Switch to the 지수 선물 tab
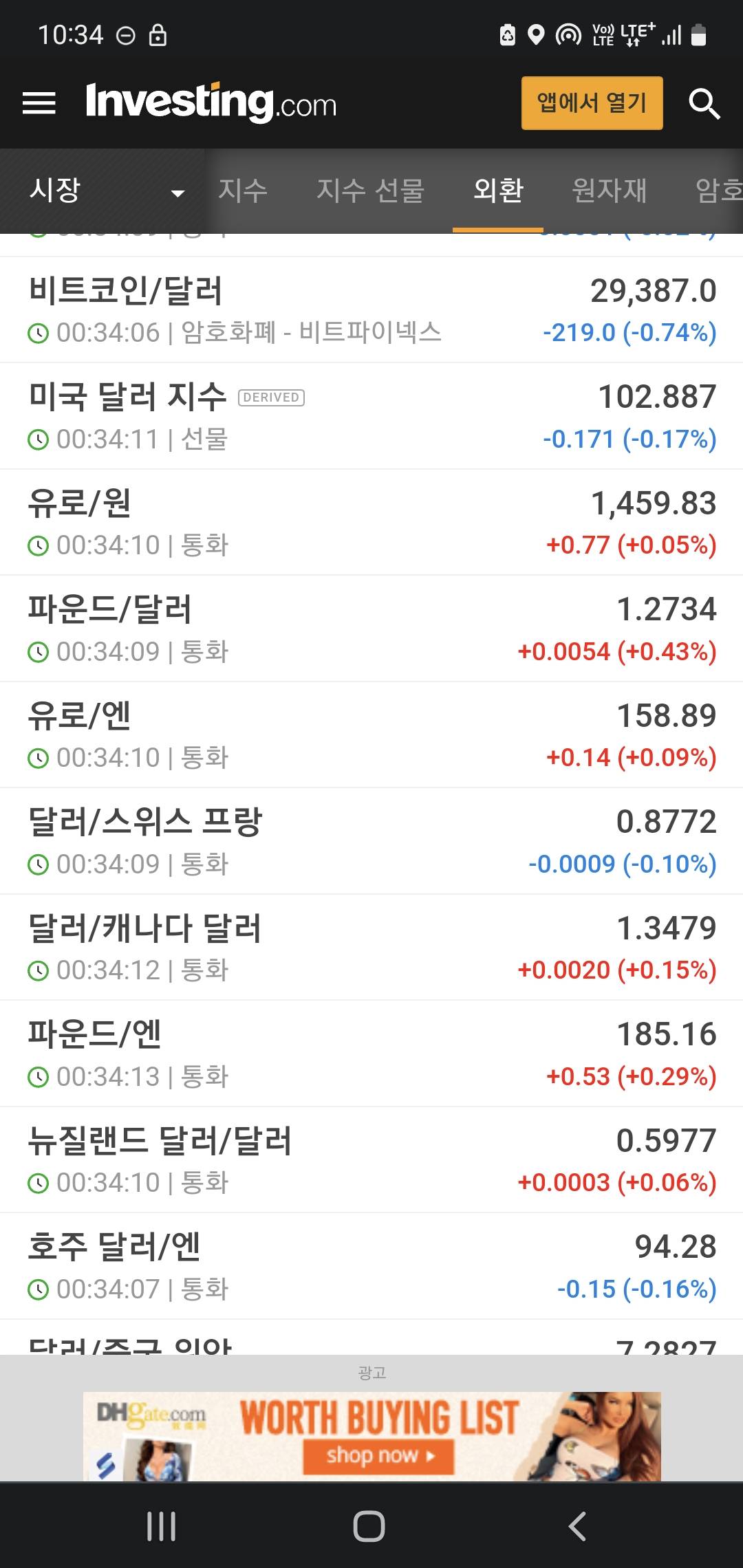743x1568 pixels. tap(370, 190)
